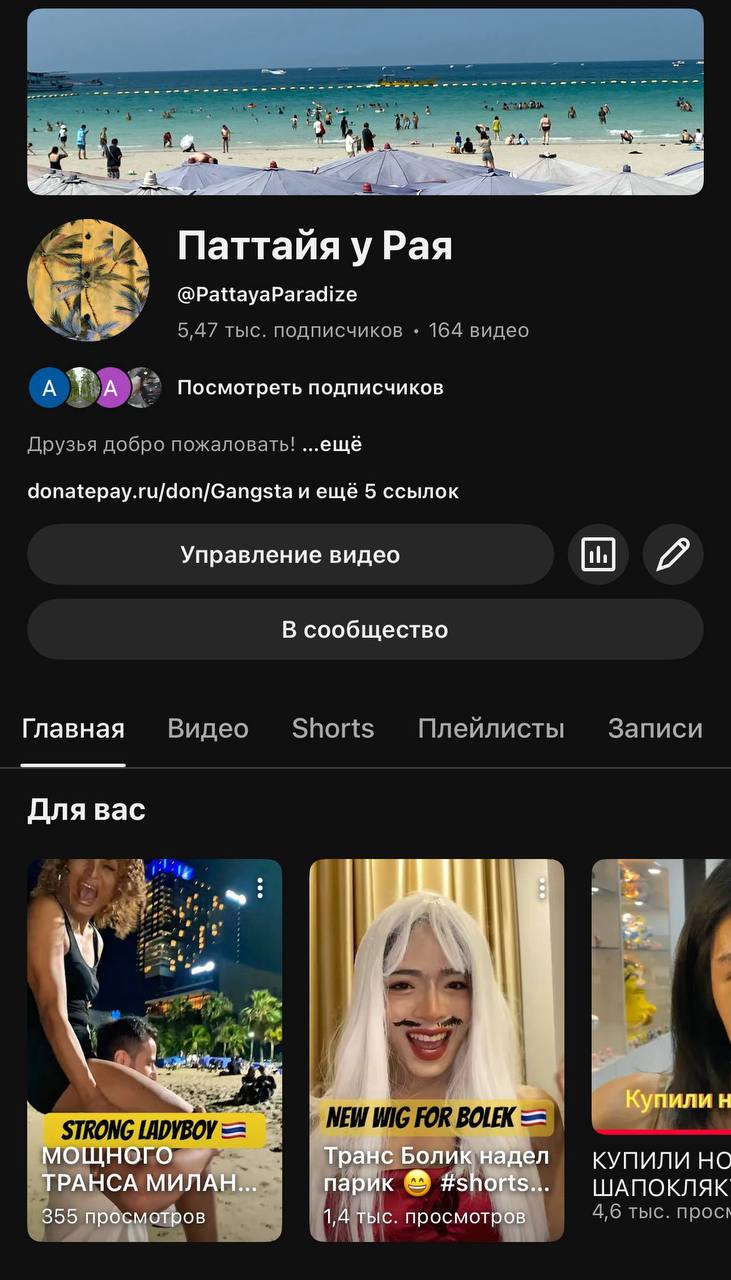The width and height of the screenshot is (731, 1280).
Task: Open the Shorts tab
Action: (x=333, y=729)
